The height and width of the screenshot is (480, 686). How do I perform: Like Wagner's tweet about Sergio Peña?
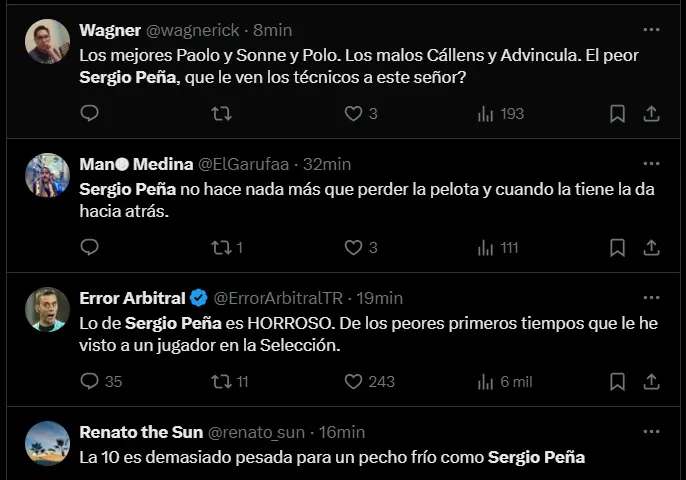[353, 114]
